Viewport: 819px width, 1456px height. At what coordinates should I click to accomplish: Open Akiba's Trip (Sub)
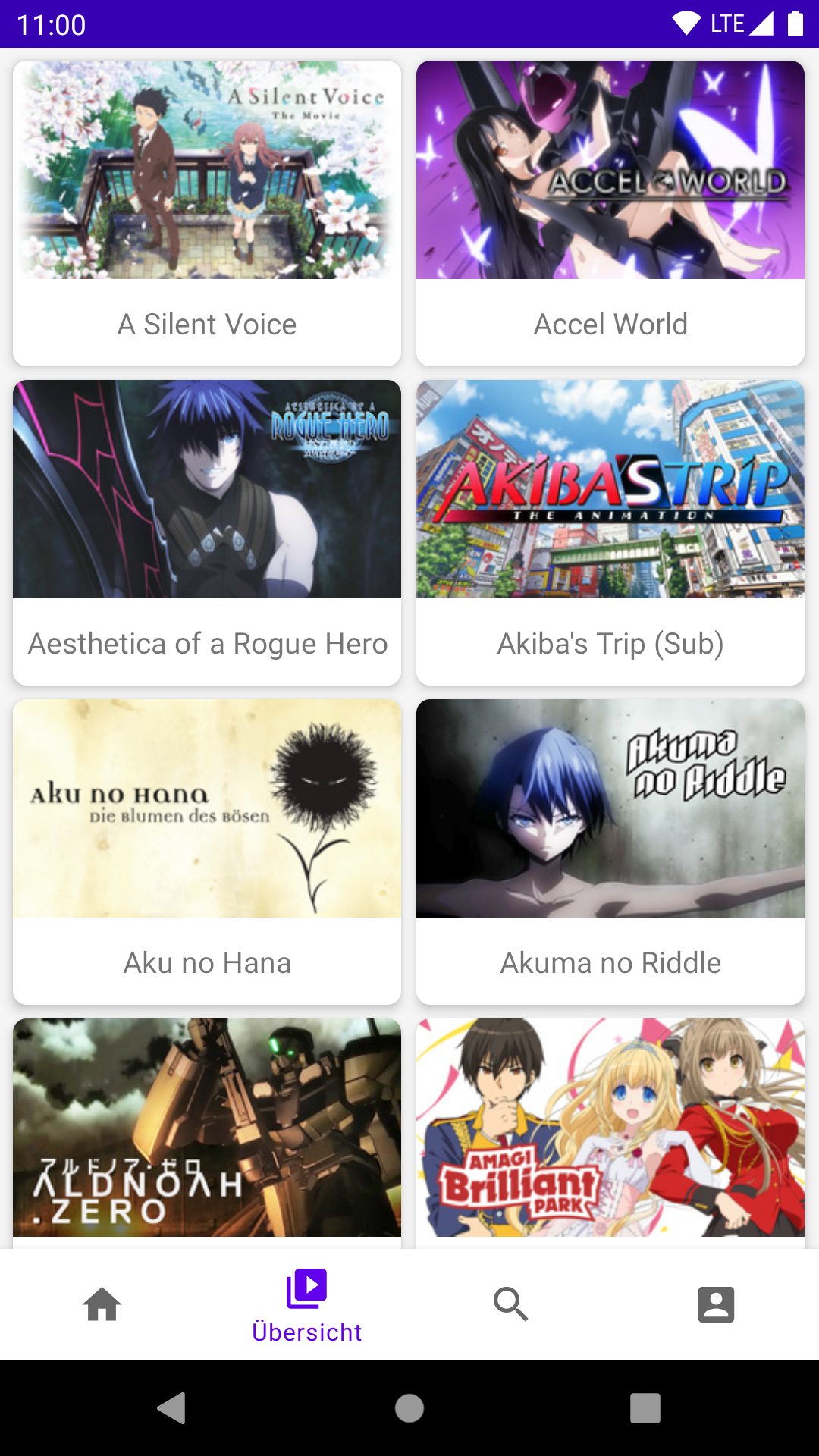pos(610,532)
